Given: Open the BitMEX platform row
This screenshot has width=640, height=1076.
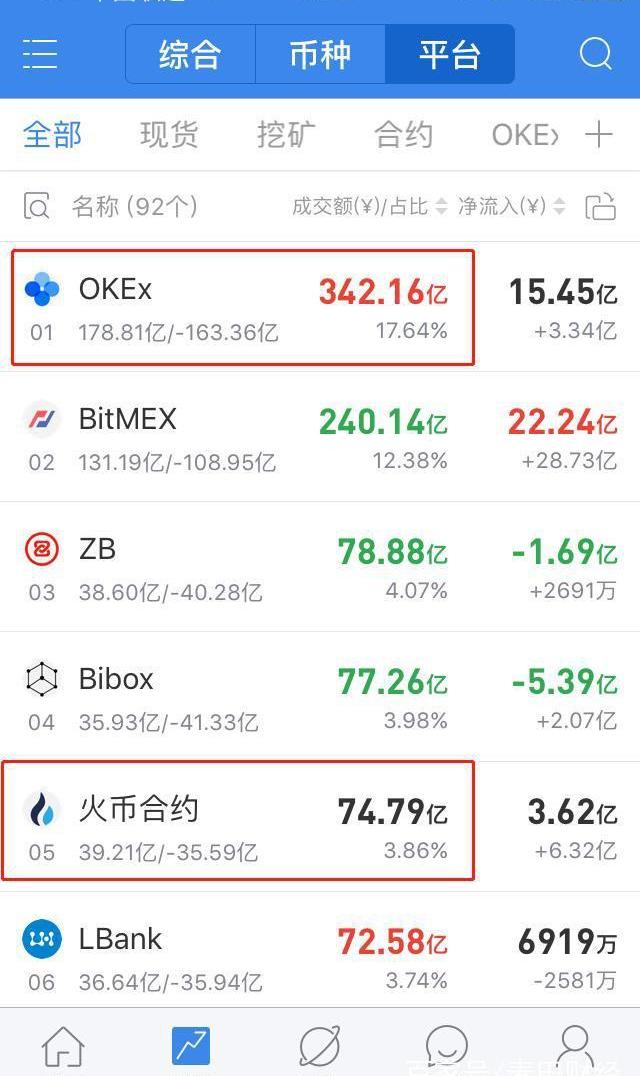Looking at the screenshot, I should pyautogui.click(x=320, y=436).
